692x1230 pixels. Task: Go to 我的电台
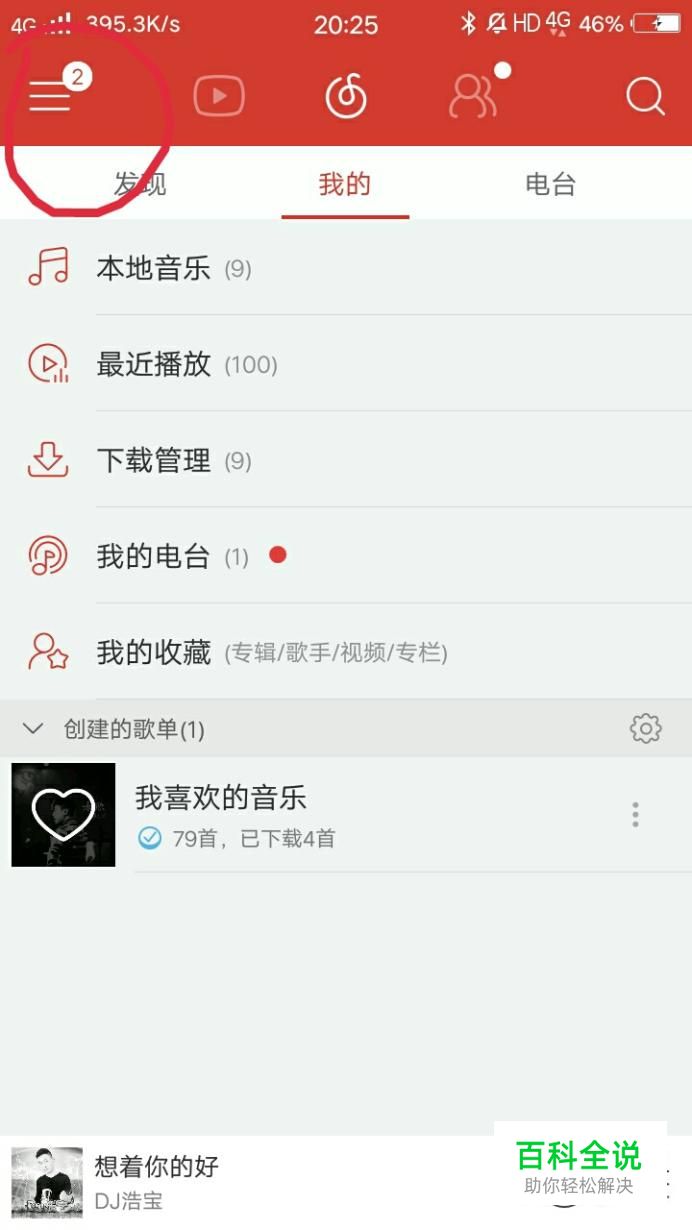pyautogui.click(x=153, y=556)
